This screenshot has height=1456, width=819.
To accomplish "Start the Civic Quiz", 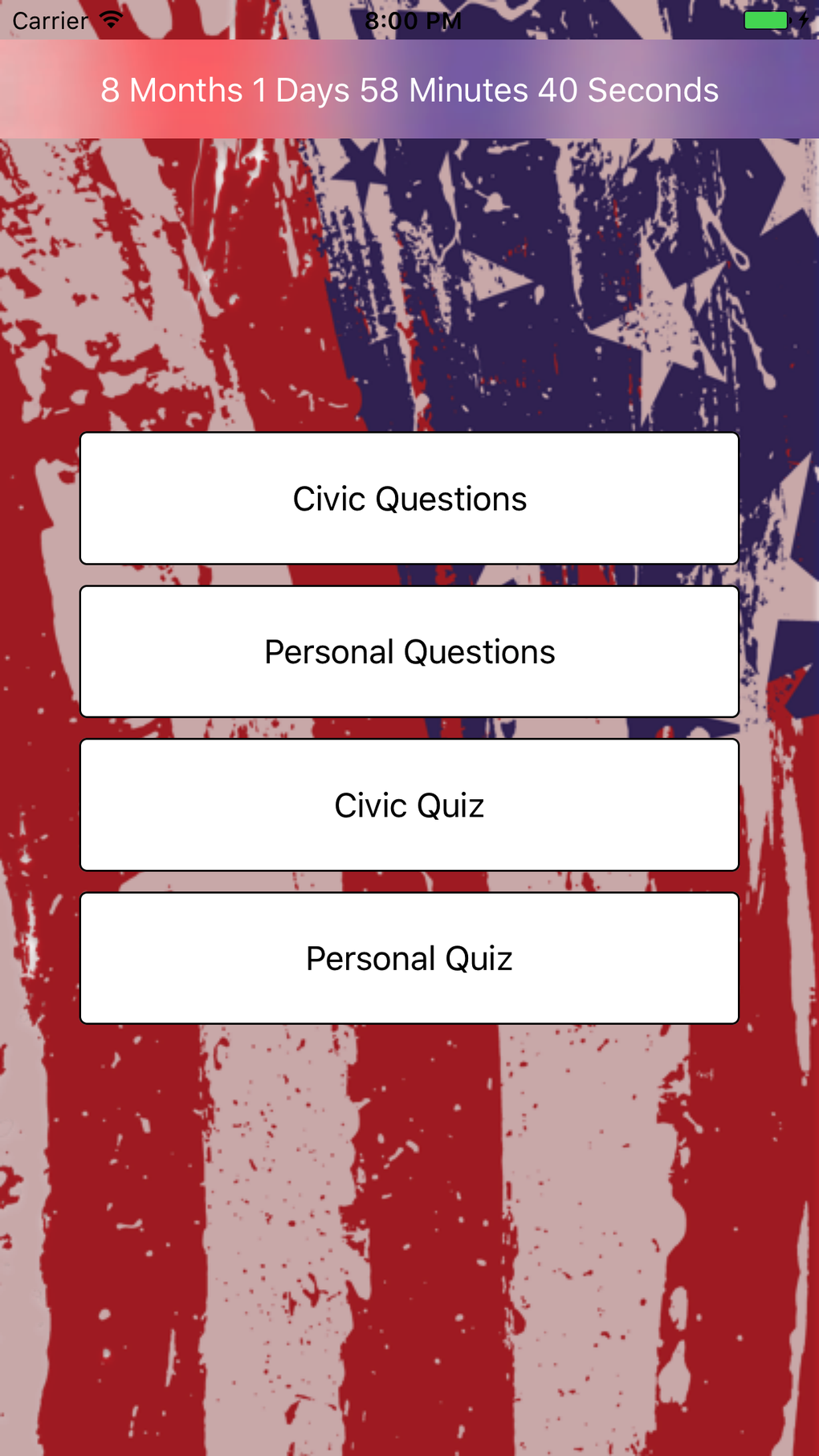I will click(409, 805).
